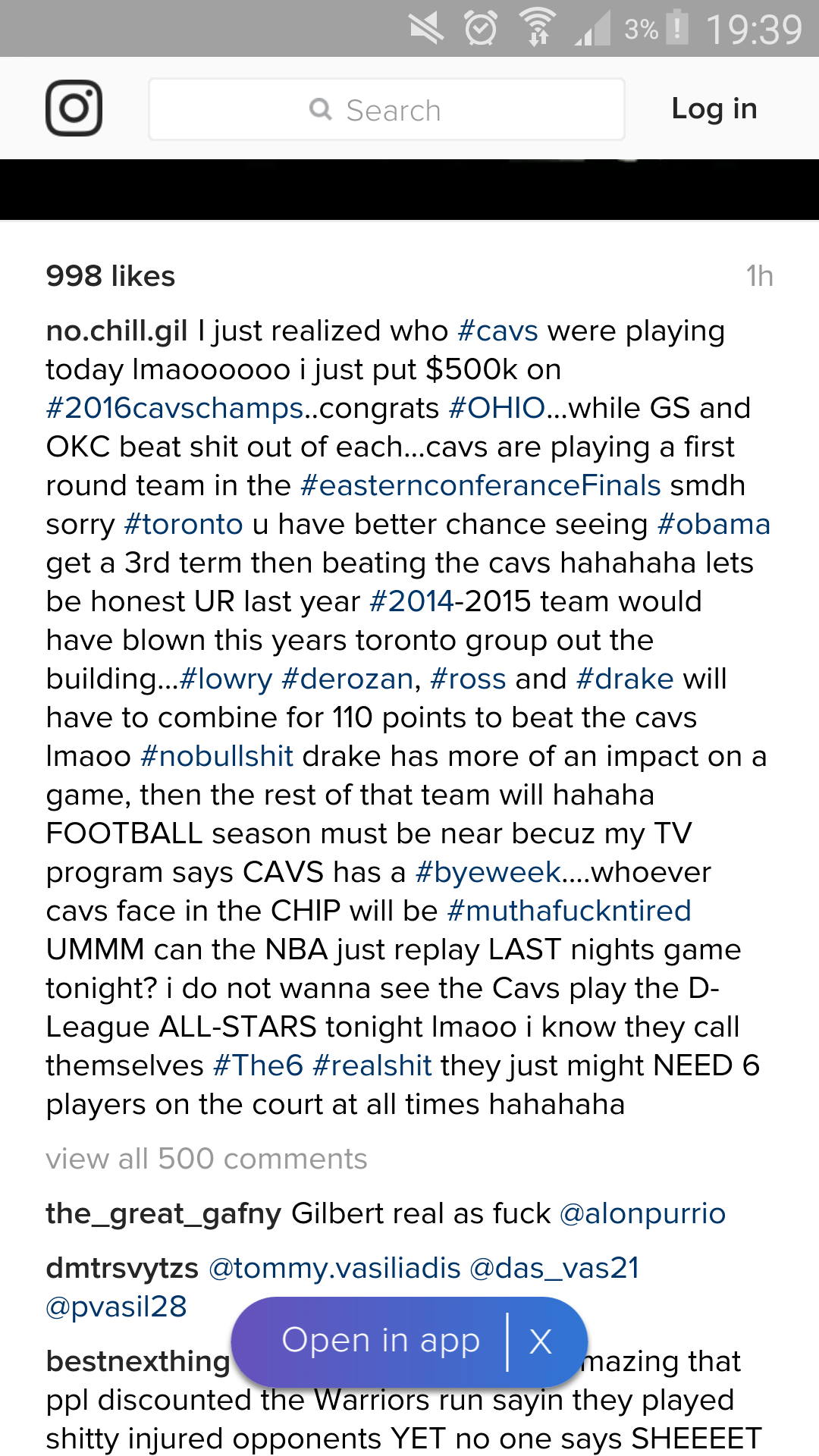The image size is (819, 1456).
Task: Open the @tommy.vasiliadis mention
Action: pyautogui.click(x=334, y=1269)
